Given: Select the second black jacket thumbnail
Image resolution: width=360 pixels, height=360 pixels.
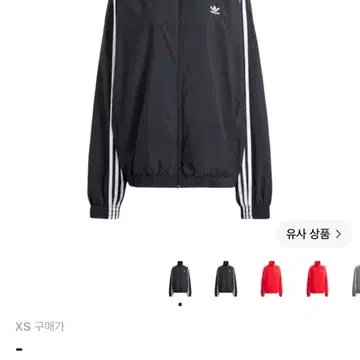Looking at the screenshot, I should click(x=226, y=279).
